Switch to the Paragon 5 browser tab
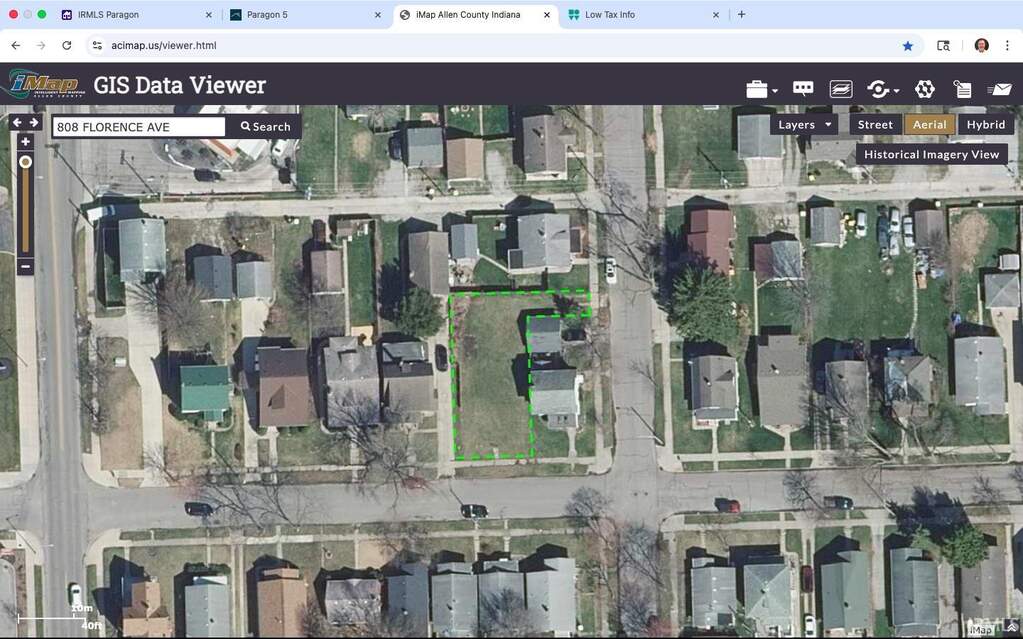Viewport: 1023px width, 639px height. [298, 15]
